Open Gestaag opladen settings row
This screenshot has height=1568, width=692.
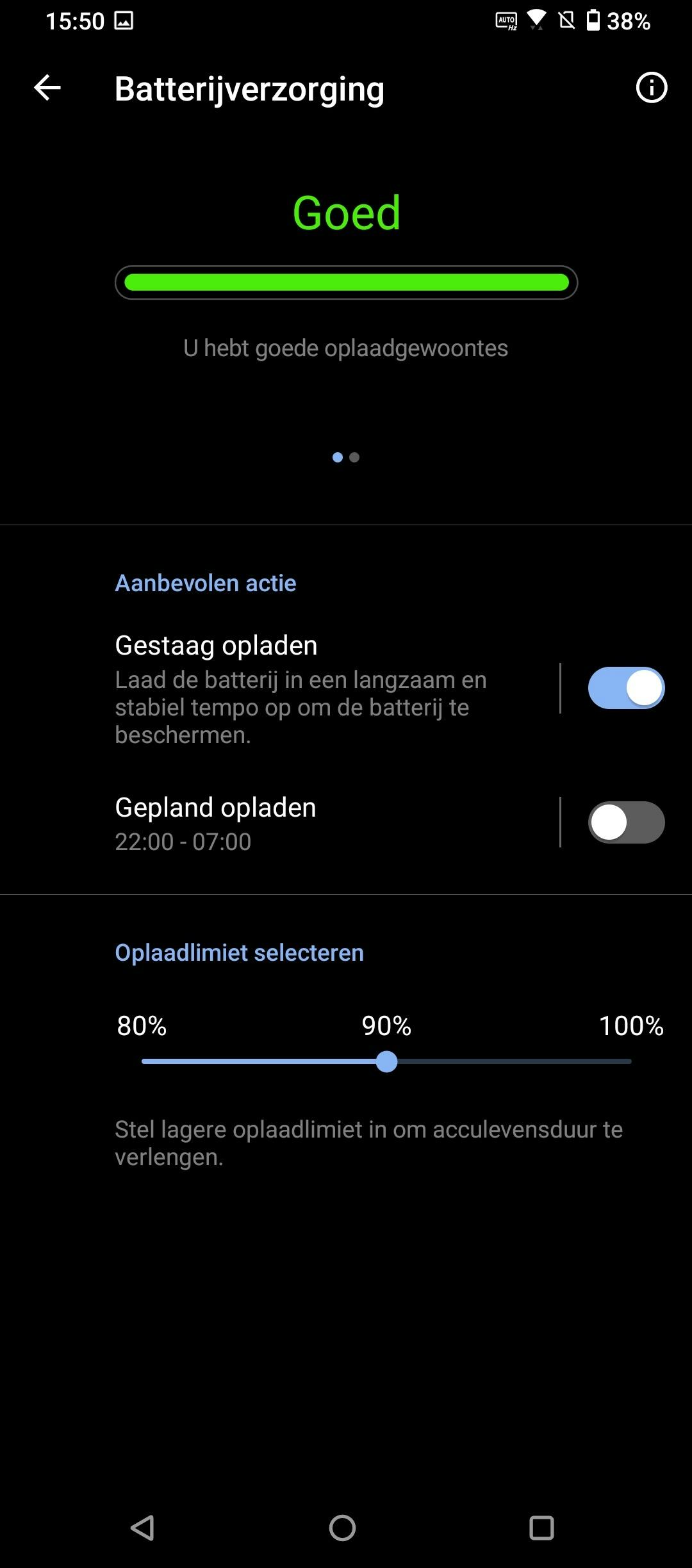(x=320, y=689)
